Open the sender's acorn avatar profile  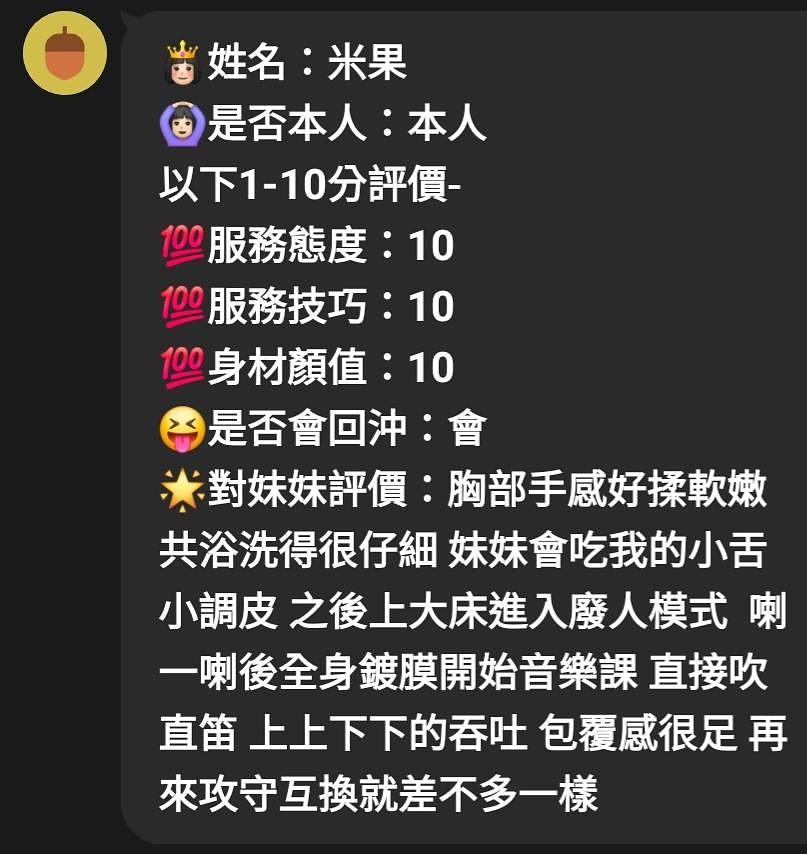[x=65, y=53]
